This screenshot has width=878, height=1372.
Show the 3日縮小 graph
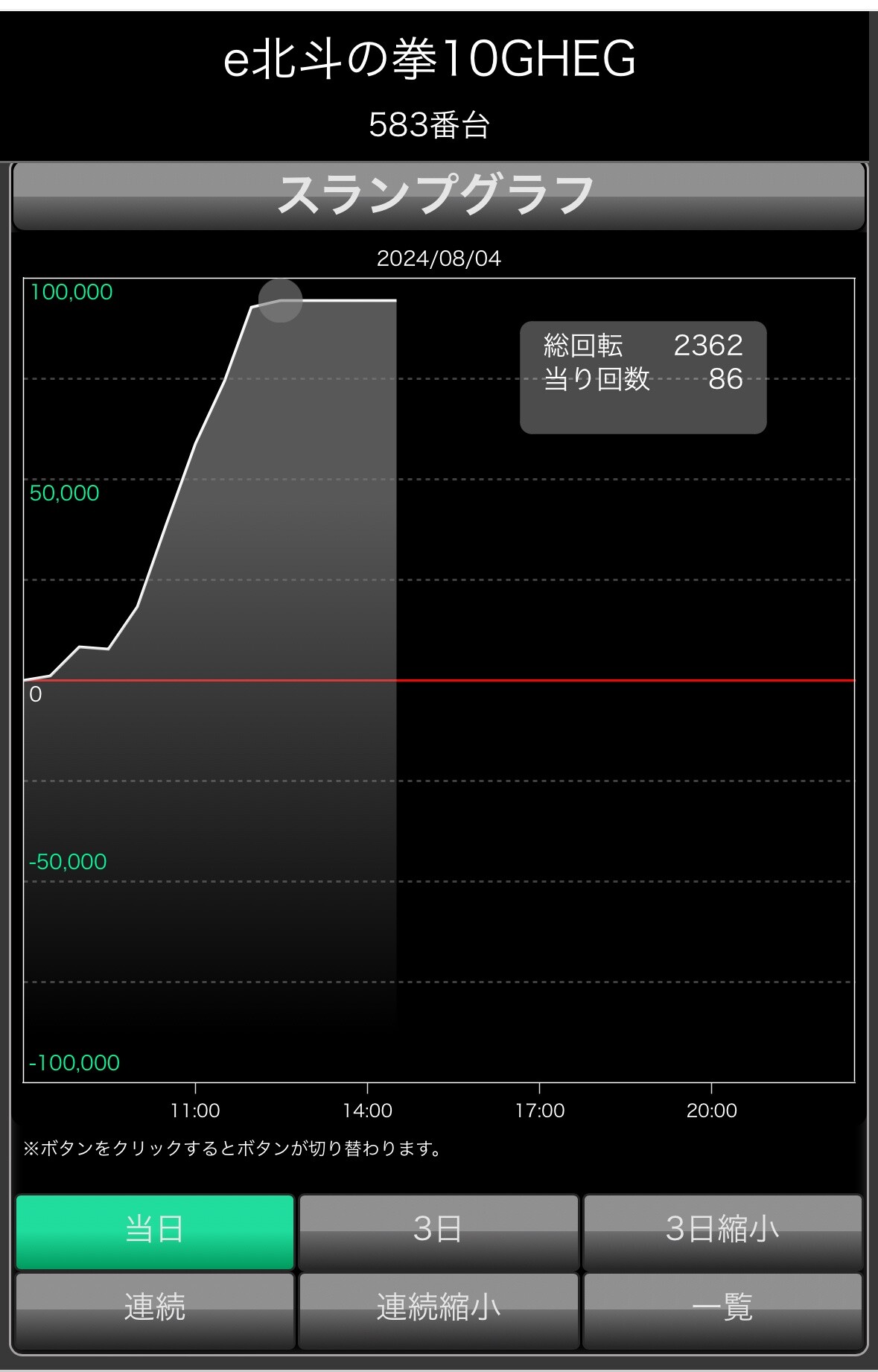pyautogui.click(x=722, y=1230)
